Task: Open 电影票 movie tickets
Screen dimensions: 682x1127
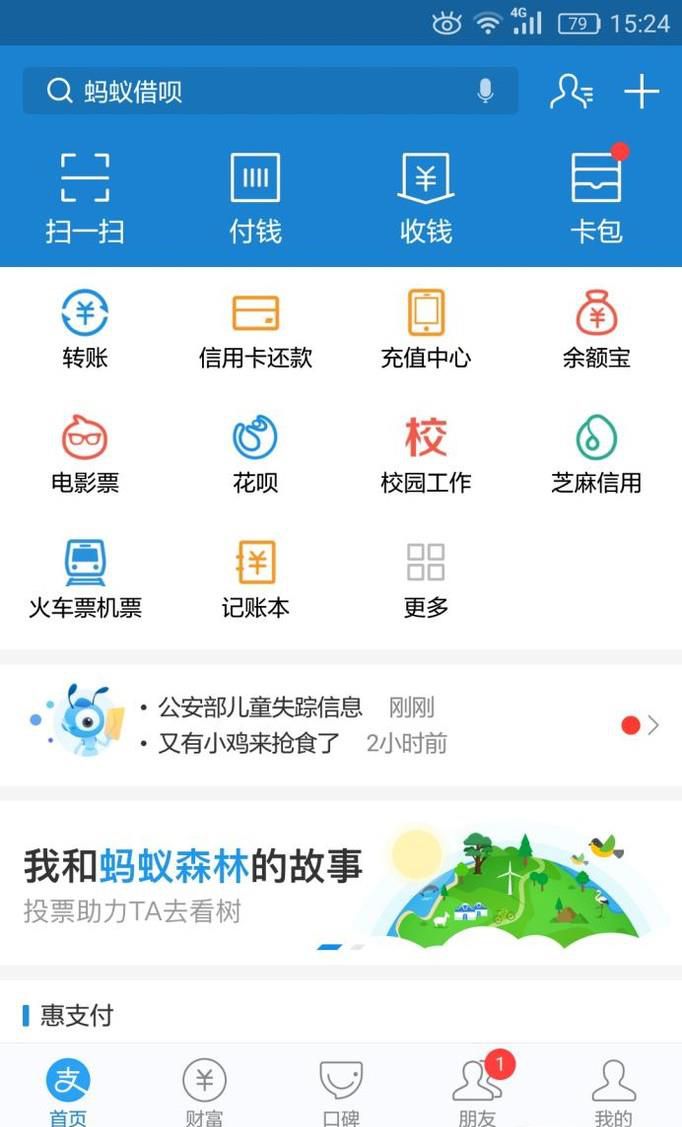Action: tap(85, 455)
